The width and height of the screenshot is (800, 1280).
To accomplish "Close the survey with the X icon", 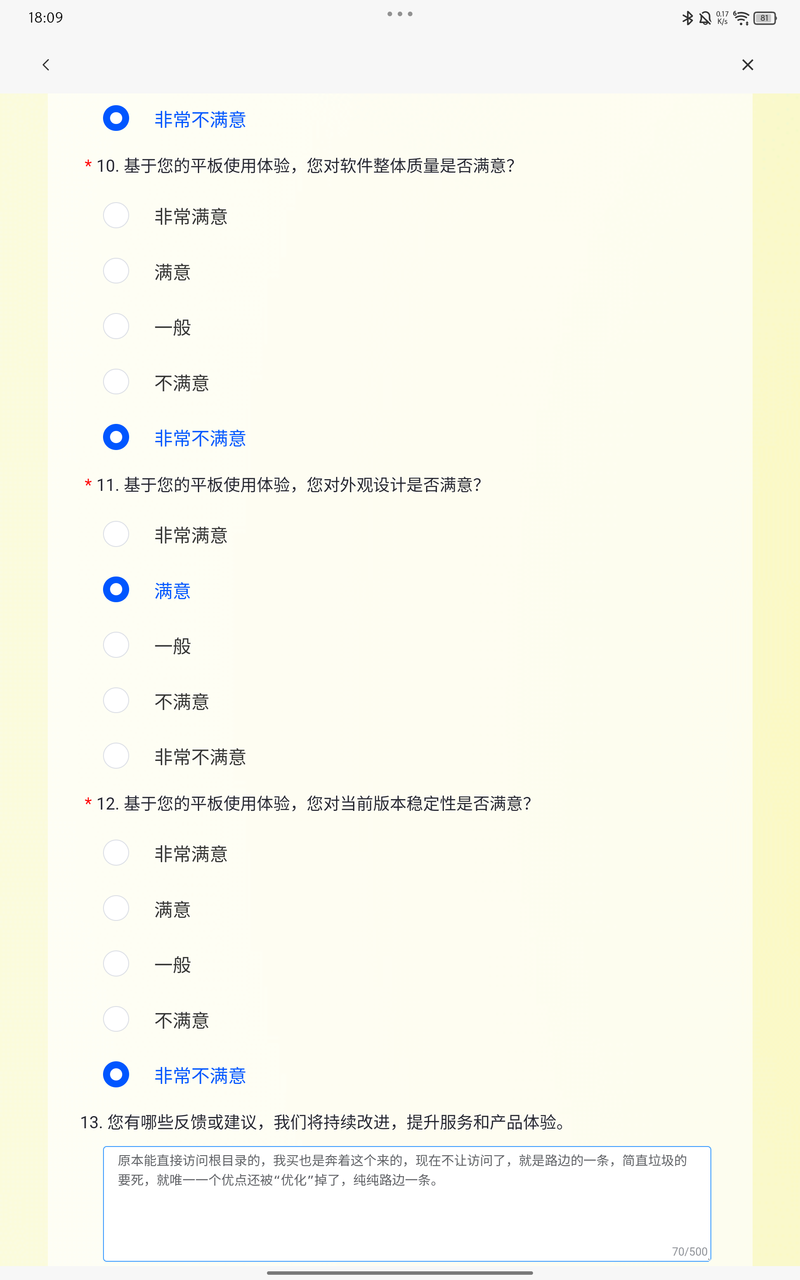I will [748, 65].
